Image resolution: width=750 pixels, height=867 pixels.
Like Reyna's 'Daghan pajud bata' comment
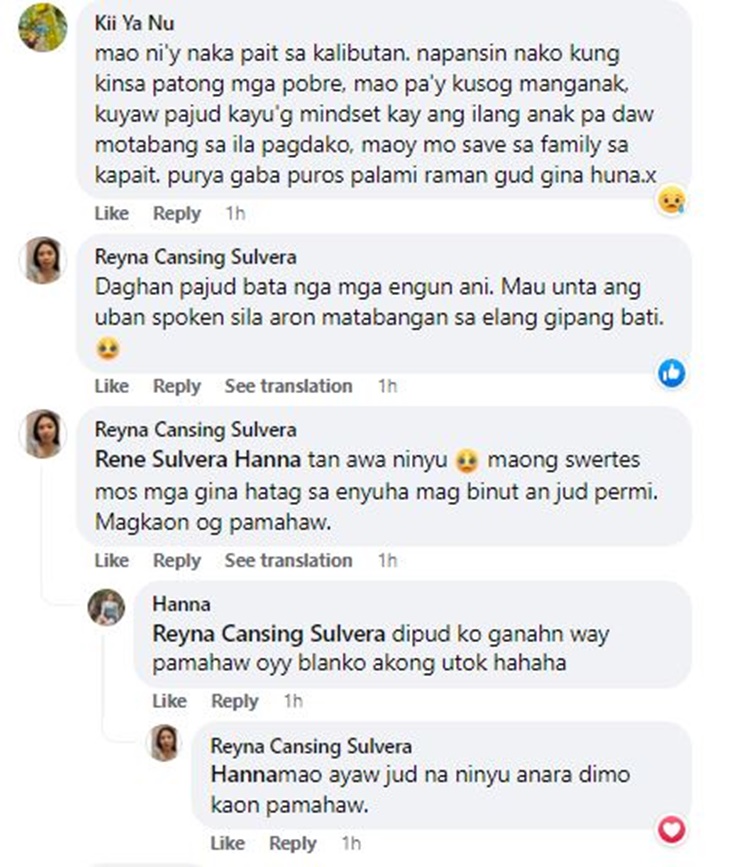click(x=111, y=386)
